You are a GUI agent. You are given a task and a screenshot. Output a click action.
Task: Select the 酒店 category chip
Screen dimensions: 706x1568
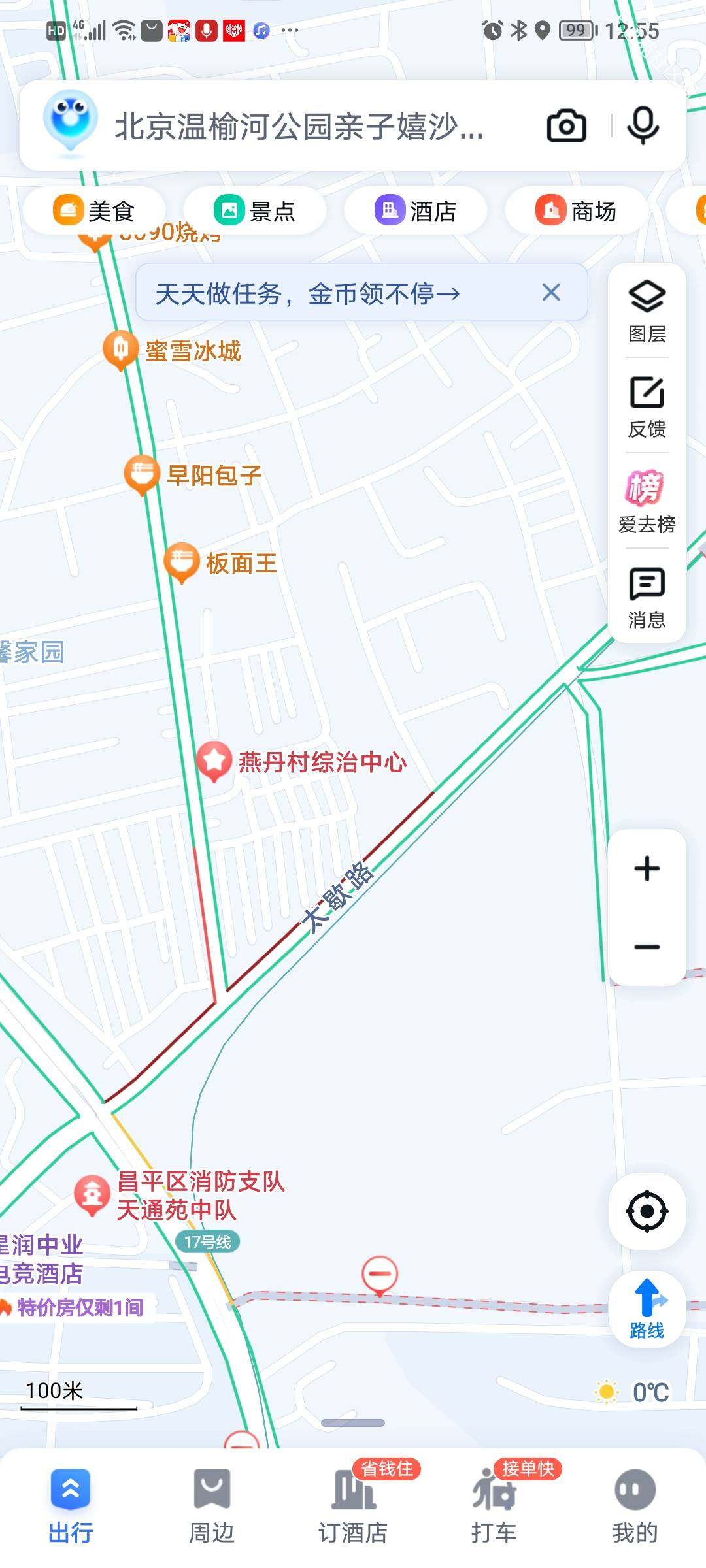(416, 211)
